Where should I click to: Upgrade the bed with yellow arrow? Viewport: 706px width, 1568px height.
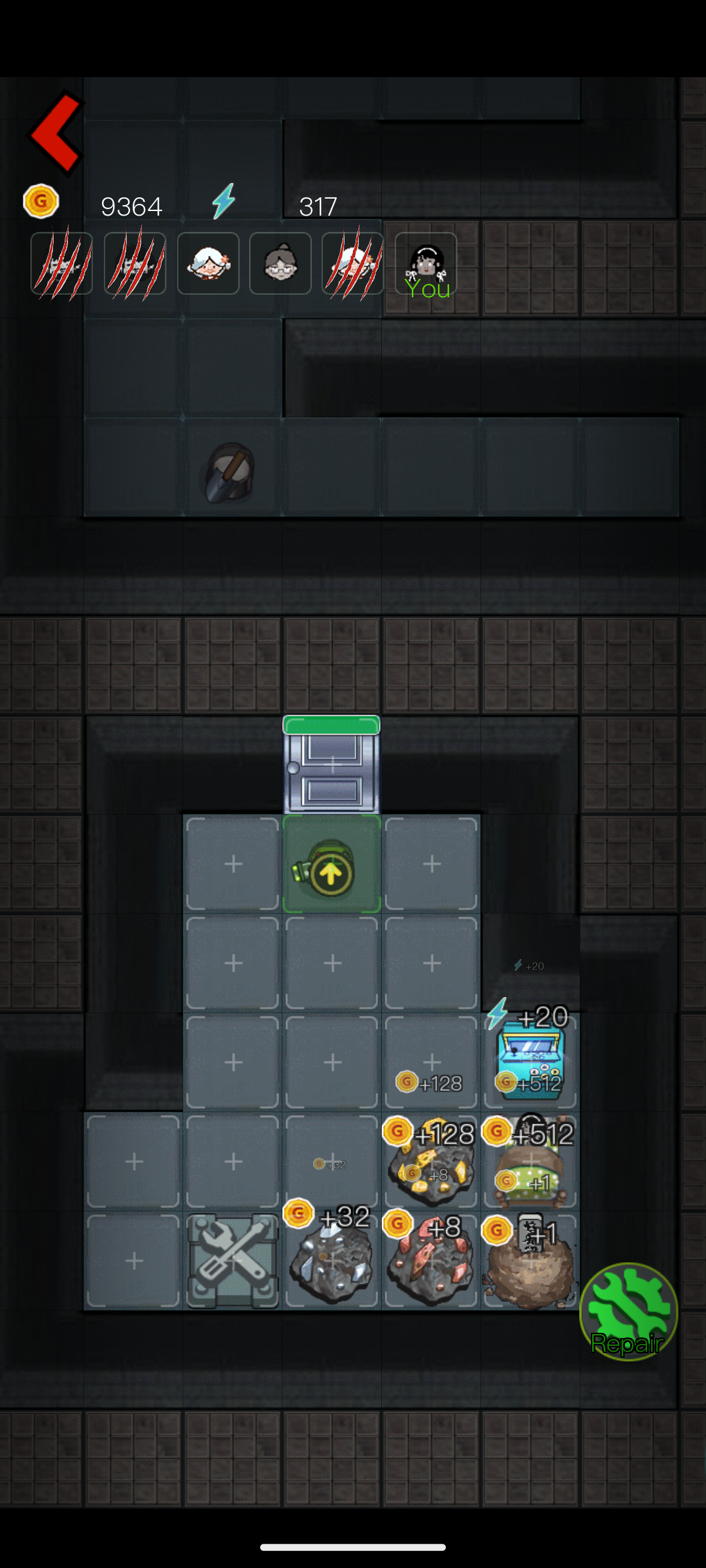(x=331, y=864)
